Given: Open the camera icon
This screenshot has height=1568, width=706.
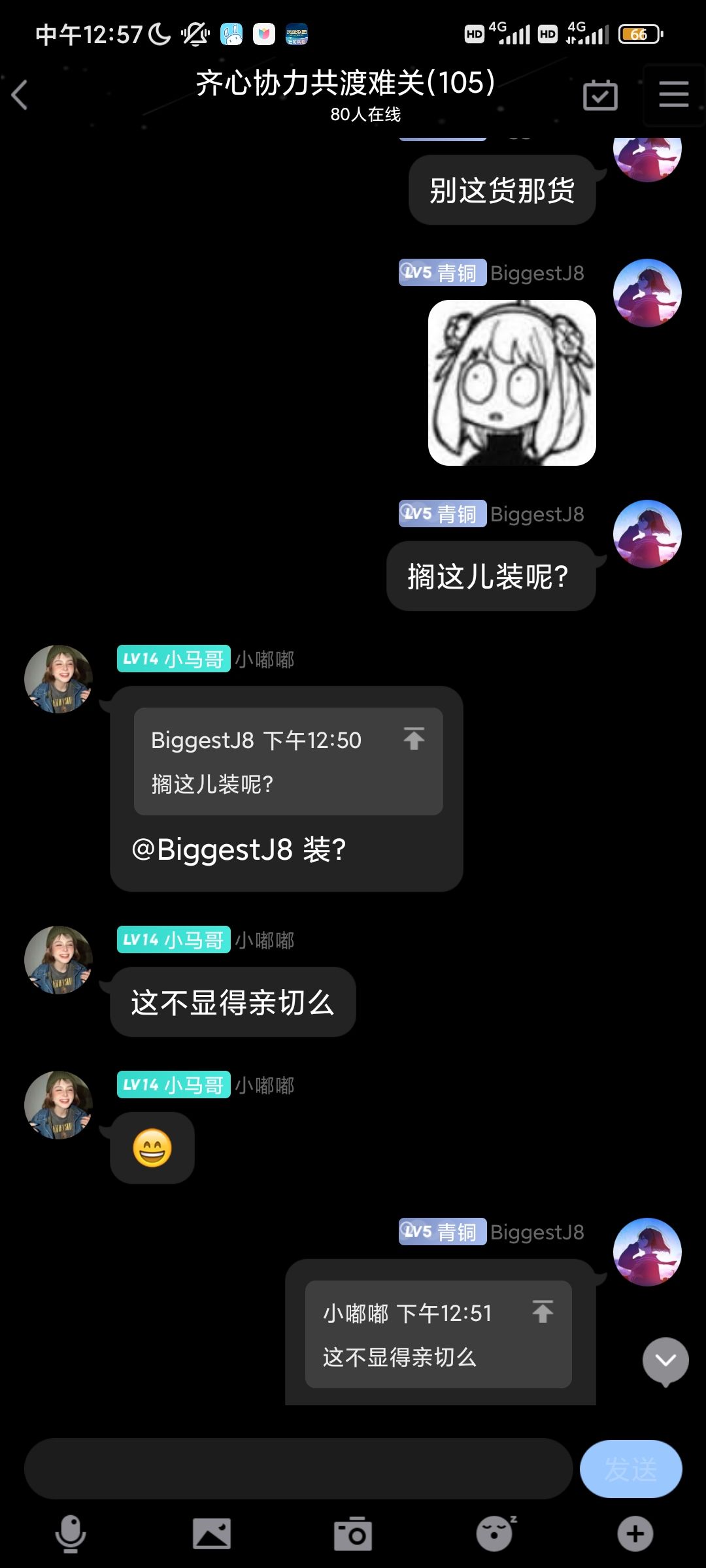Looking at the screenshot, I should coord(353,1533).
